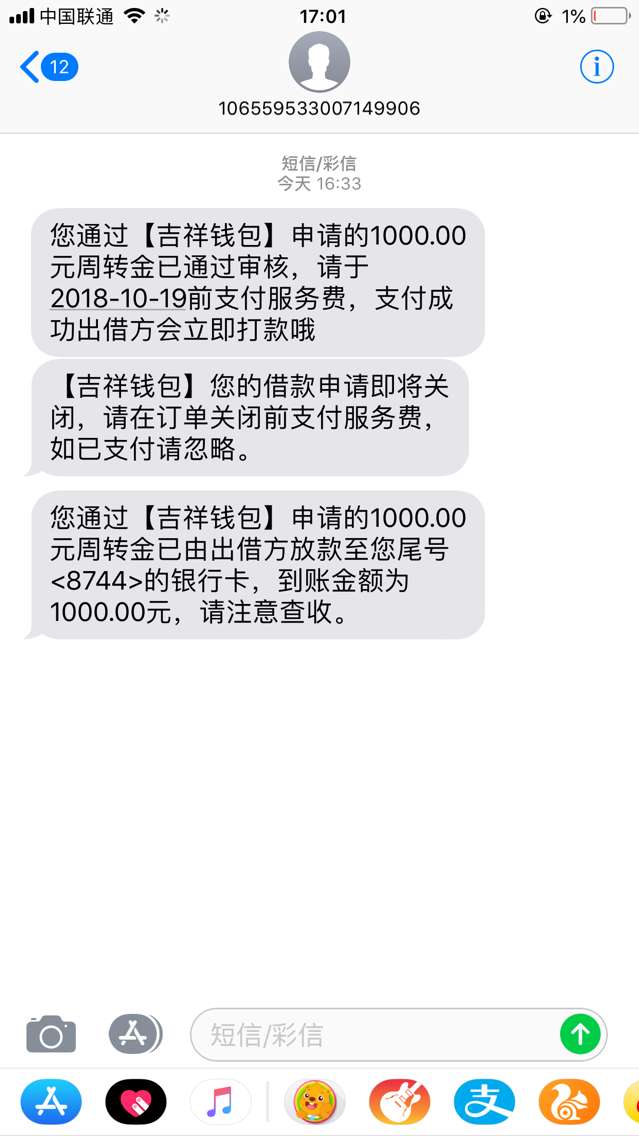Open the orange cartoon sticker app

pos(314,1102)
